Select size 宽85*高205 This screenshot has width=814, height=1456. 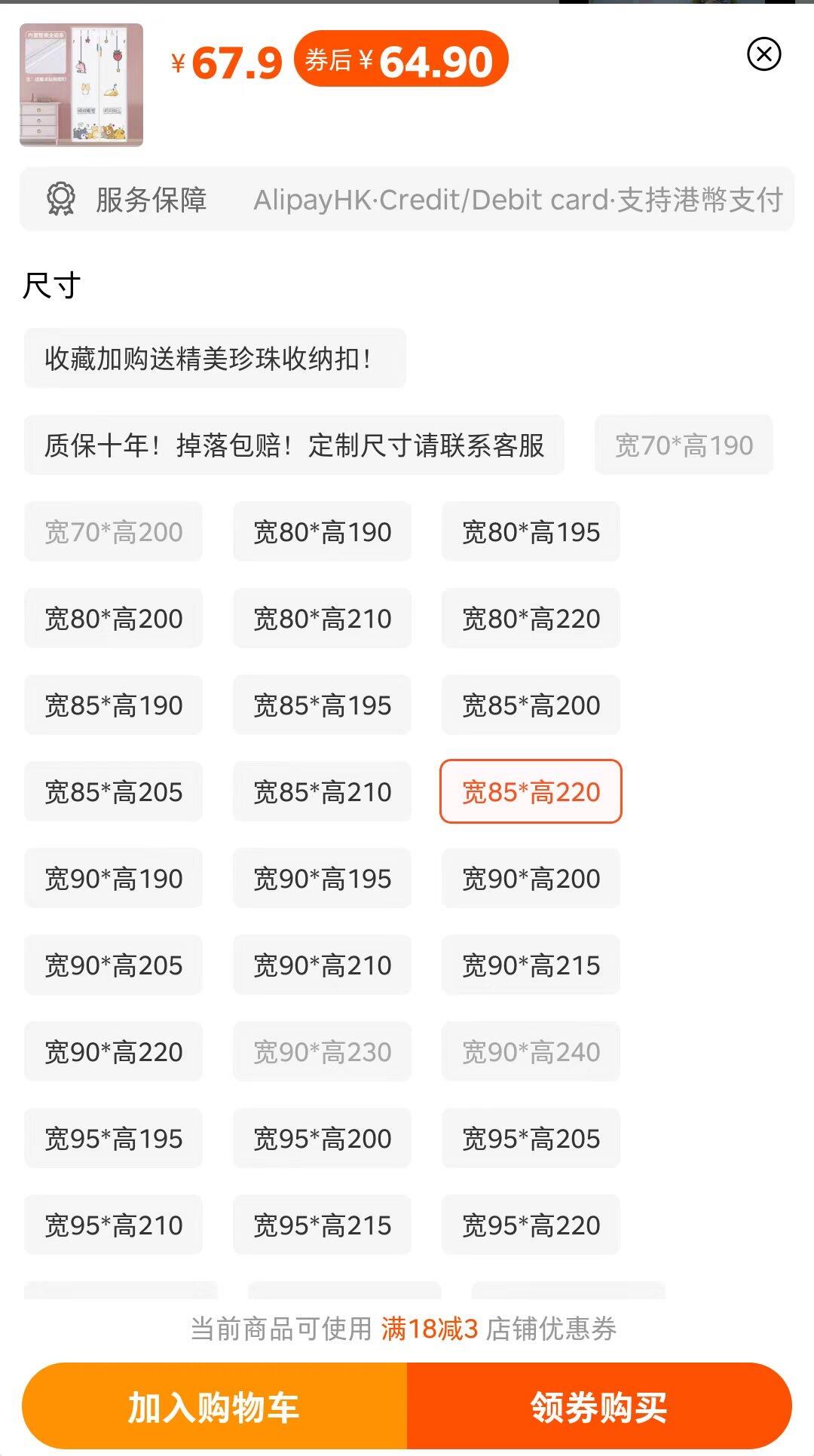pyautogui.click(x=113, y=792)
